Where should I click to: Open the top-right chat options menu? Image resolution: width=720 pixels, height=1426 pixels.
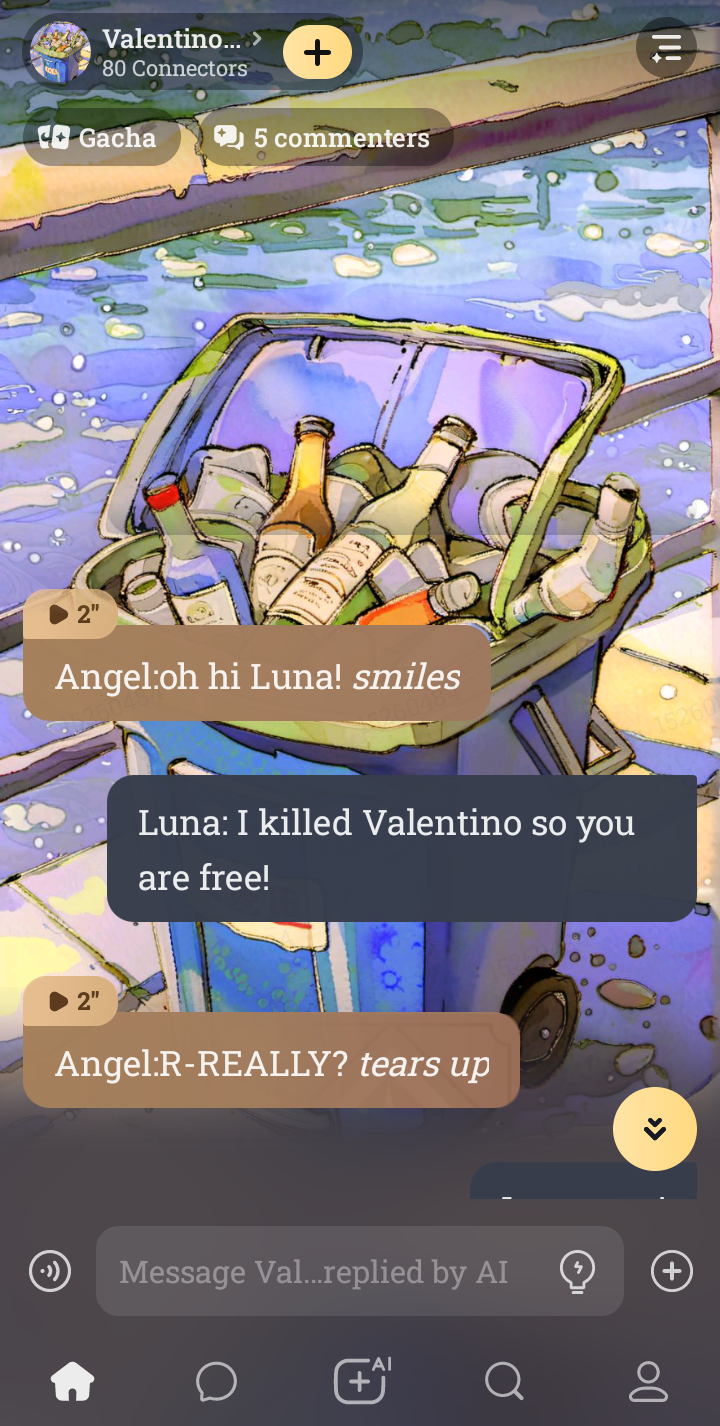point(666,48)
